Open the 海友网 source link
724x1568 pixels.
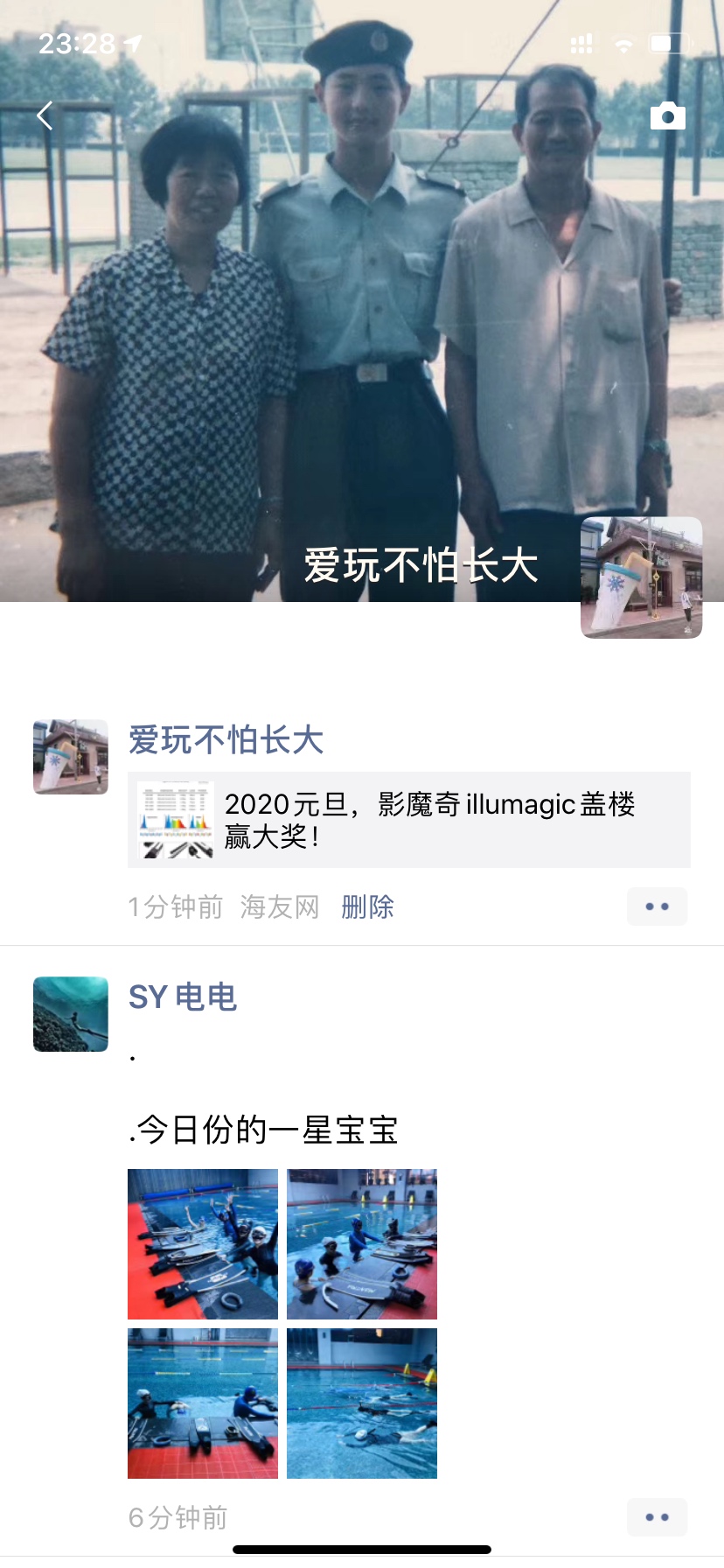pyautogui.click(x=280, y=907)
